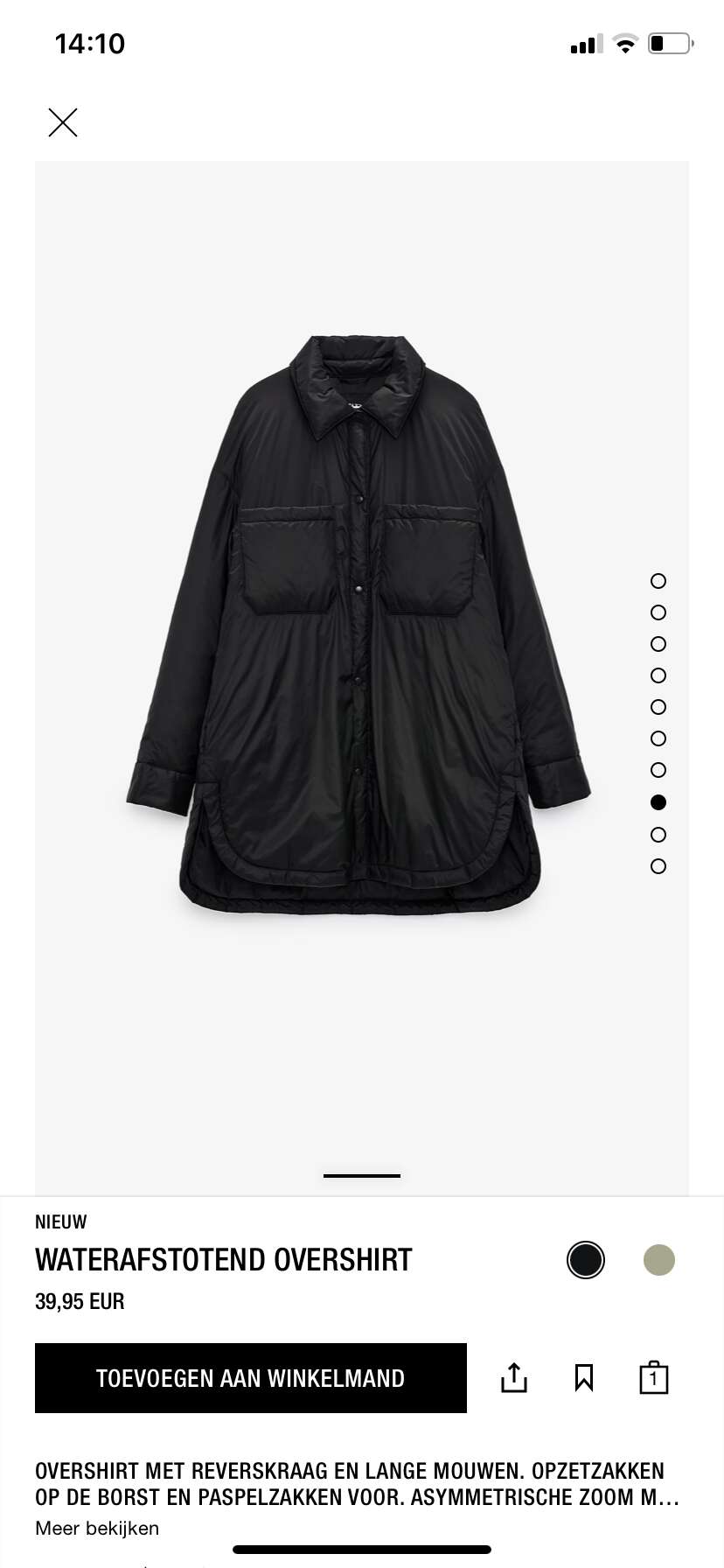Jump to the first product image dot
724x1568 pixels.
(658, 581)
